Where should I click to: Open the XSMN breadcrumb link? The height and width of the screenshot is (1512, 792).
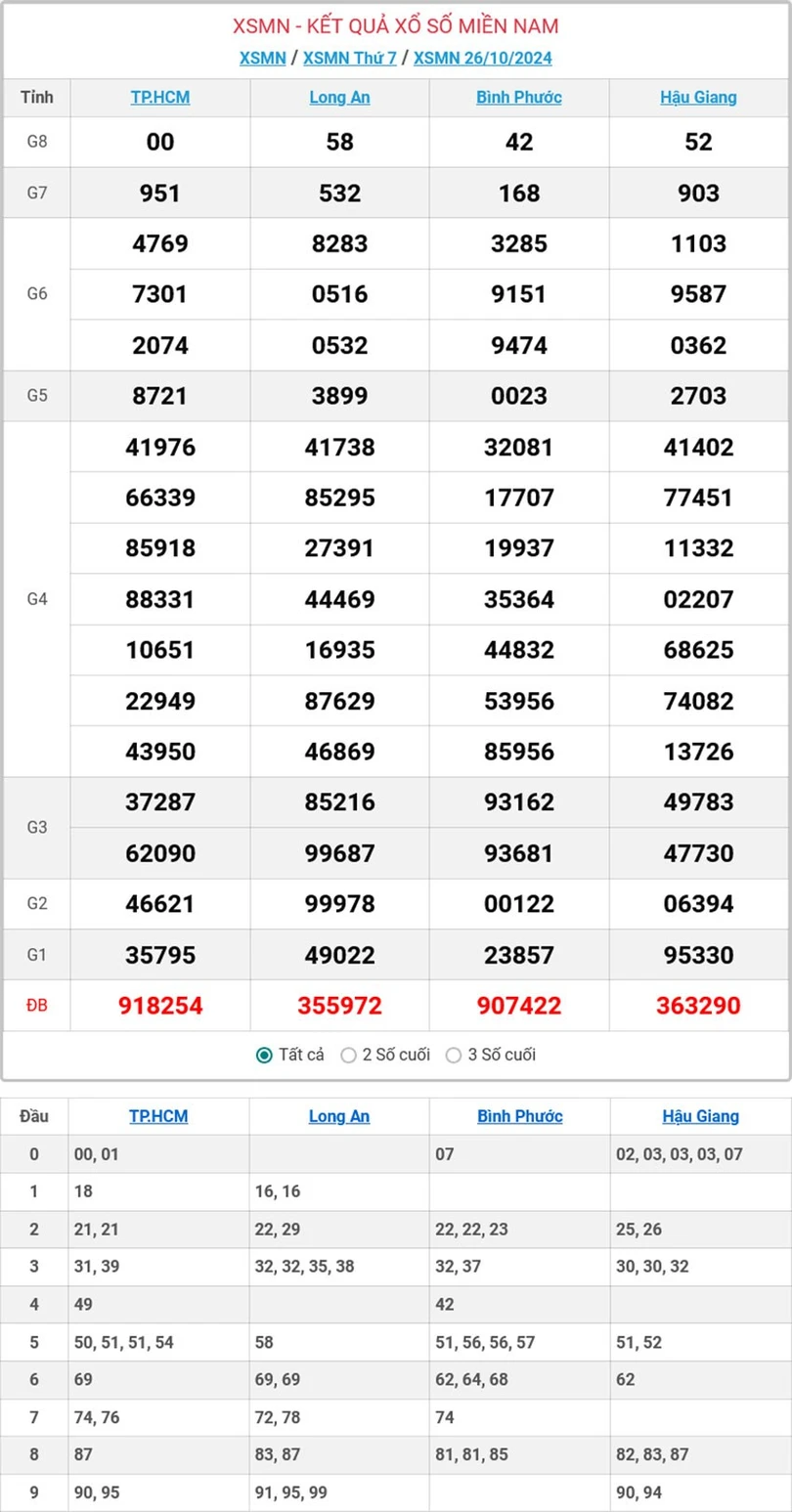[x=262, y=58]
